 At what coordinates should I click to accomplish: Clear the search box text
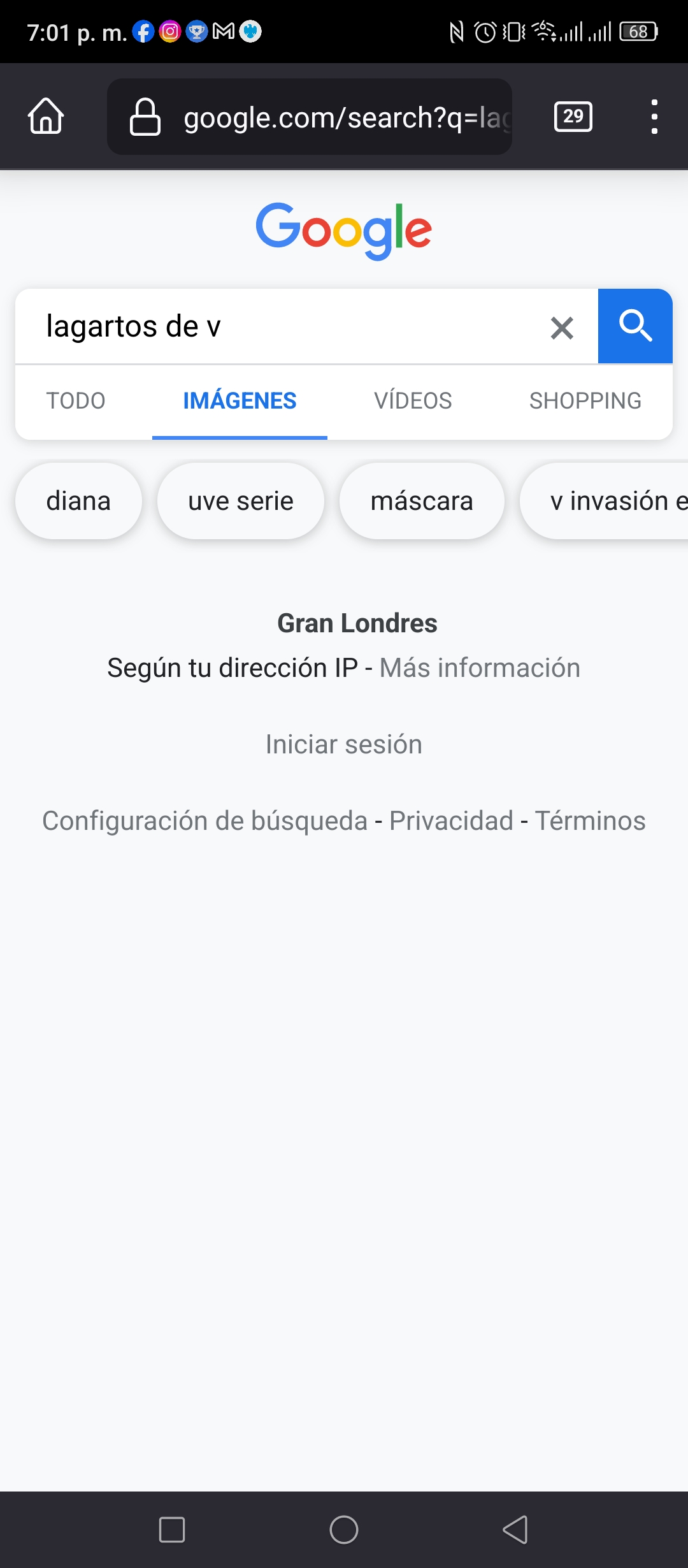pyautogui.click(x=562, y=328)
